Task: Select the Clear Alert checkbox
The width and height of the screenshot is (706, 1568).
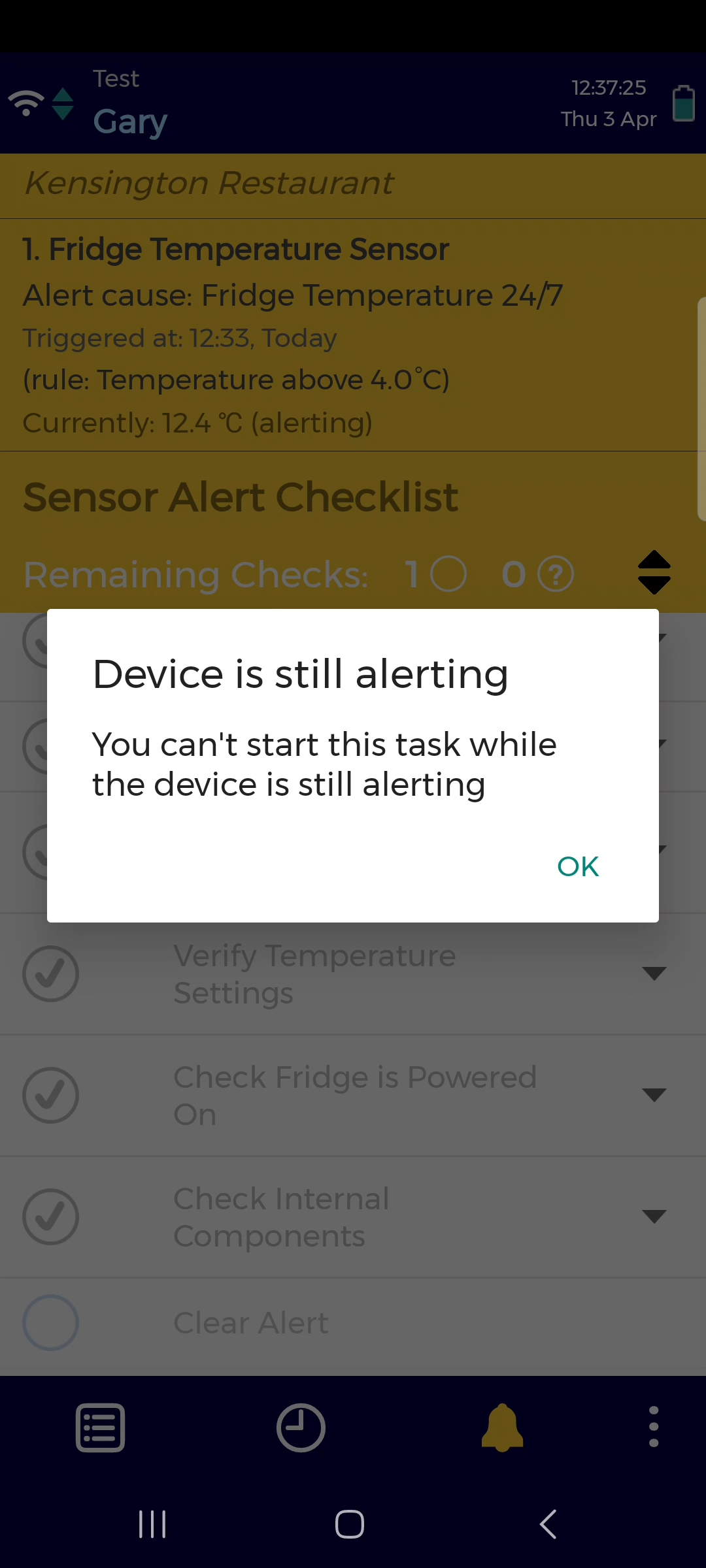Action: 50,1323
